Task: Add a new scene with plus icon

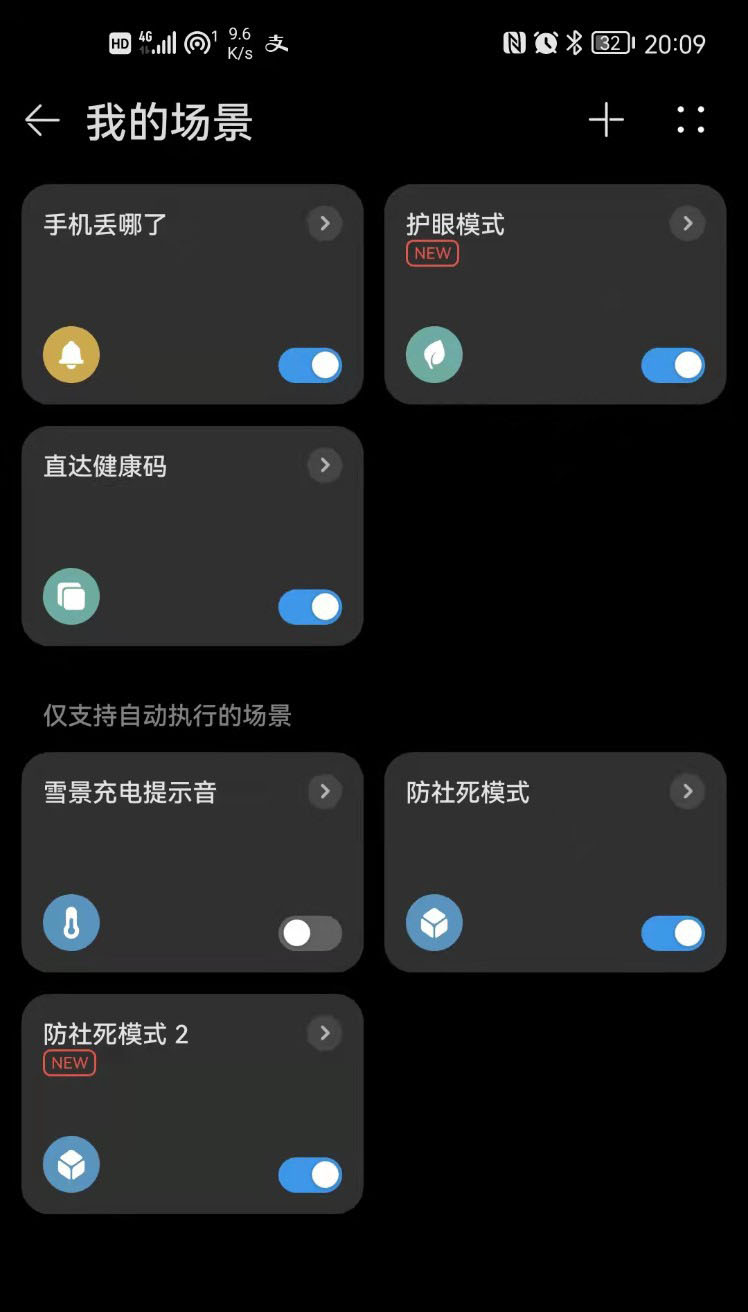Action: [606, 121]
